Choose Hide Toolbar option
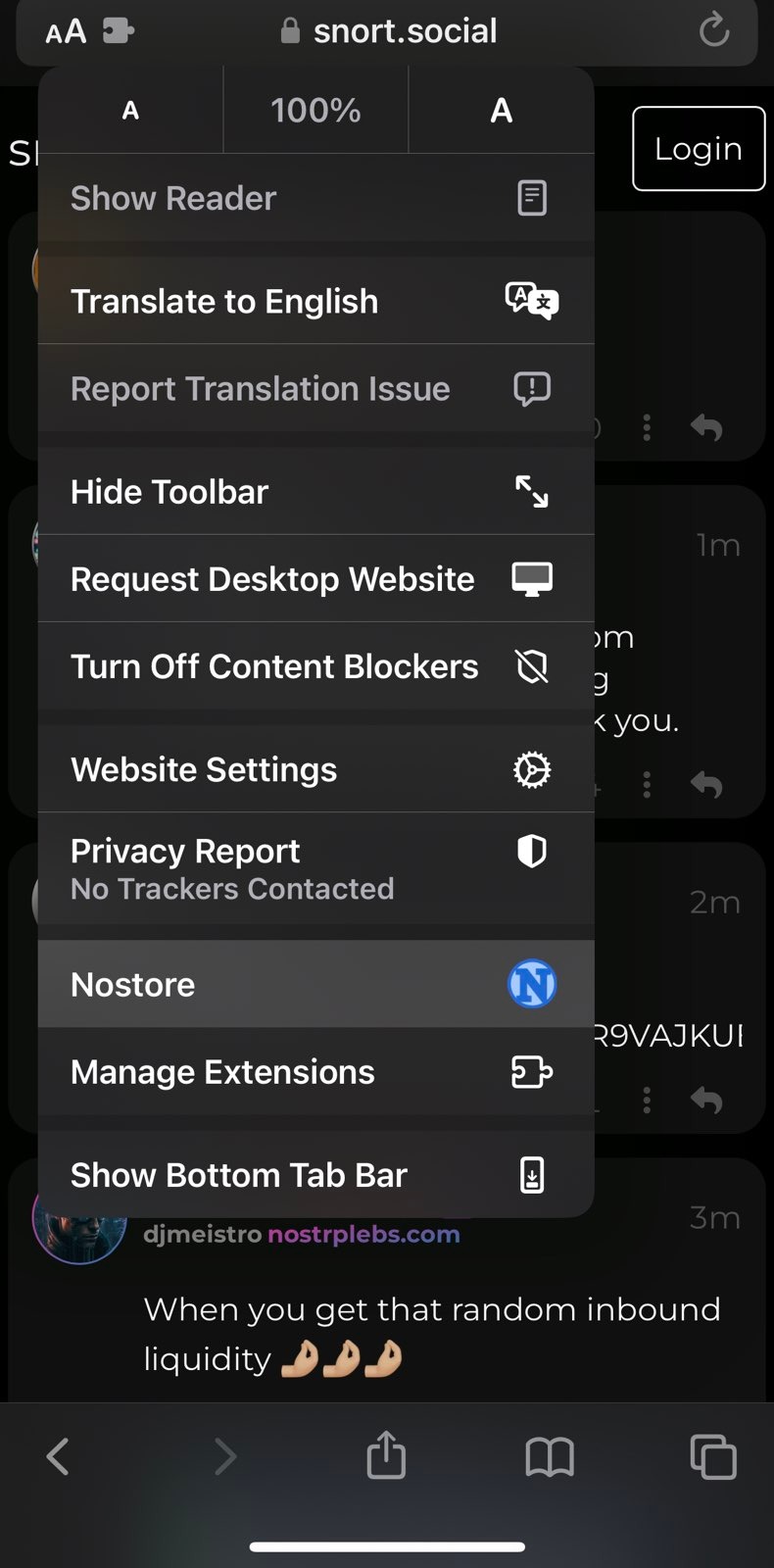 tap(315, 491)
